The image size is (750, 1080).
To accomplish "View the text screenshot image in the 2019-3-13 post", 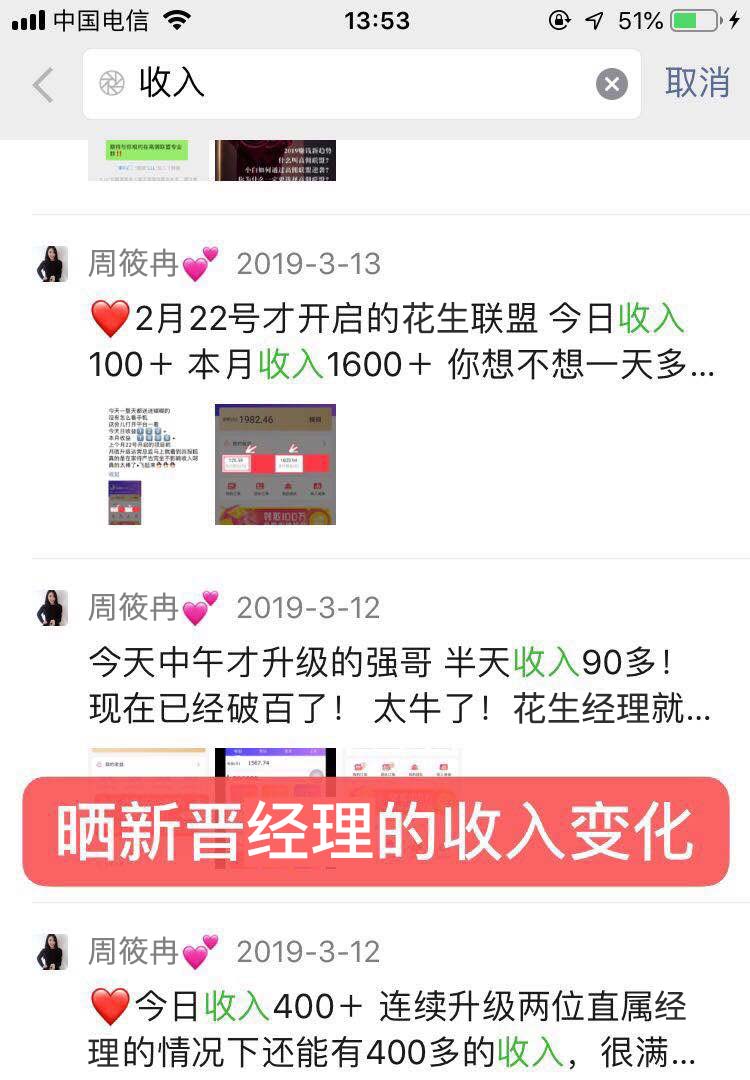I will click(x=148, y=464).
